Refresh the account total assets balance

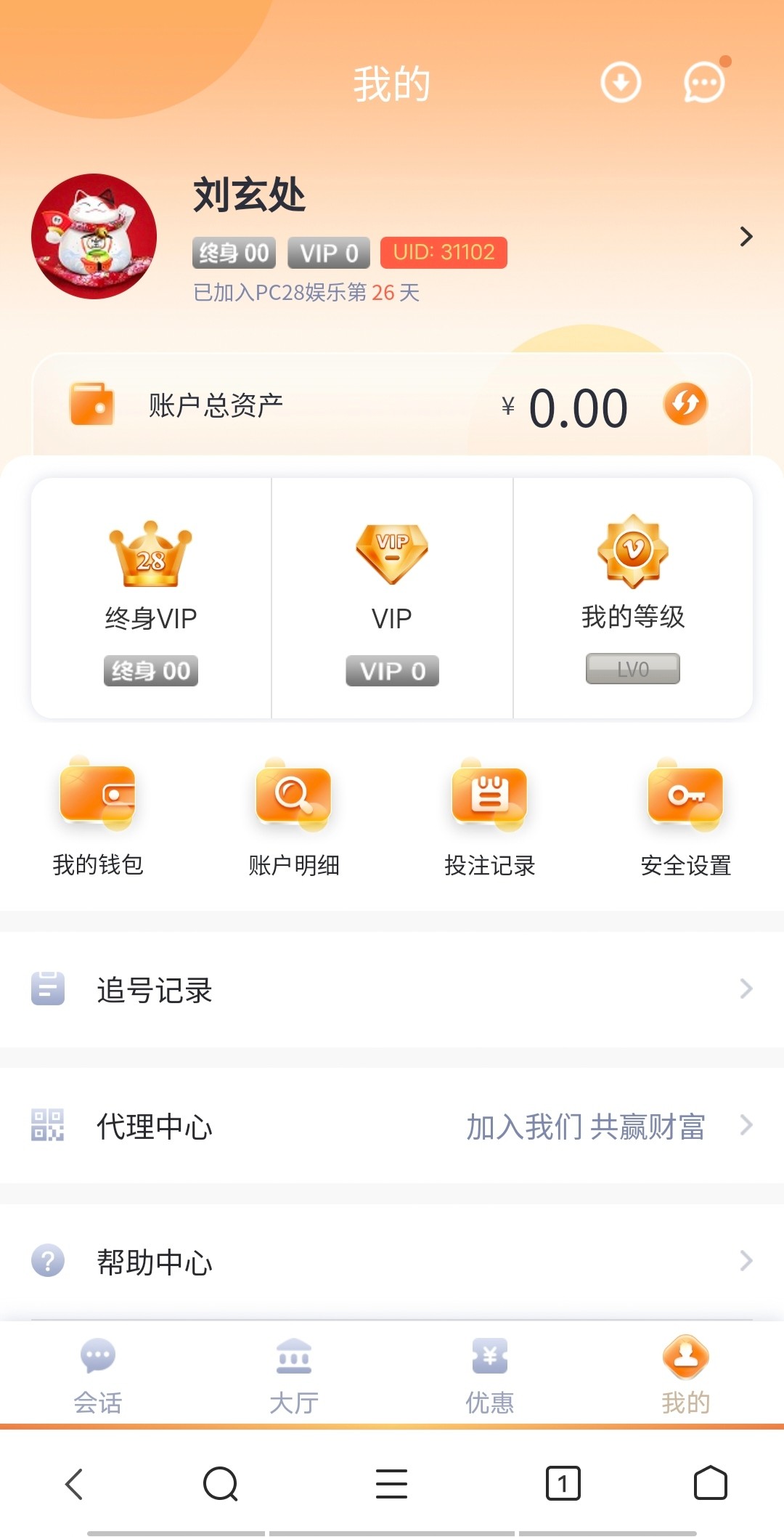pos(685,404)
